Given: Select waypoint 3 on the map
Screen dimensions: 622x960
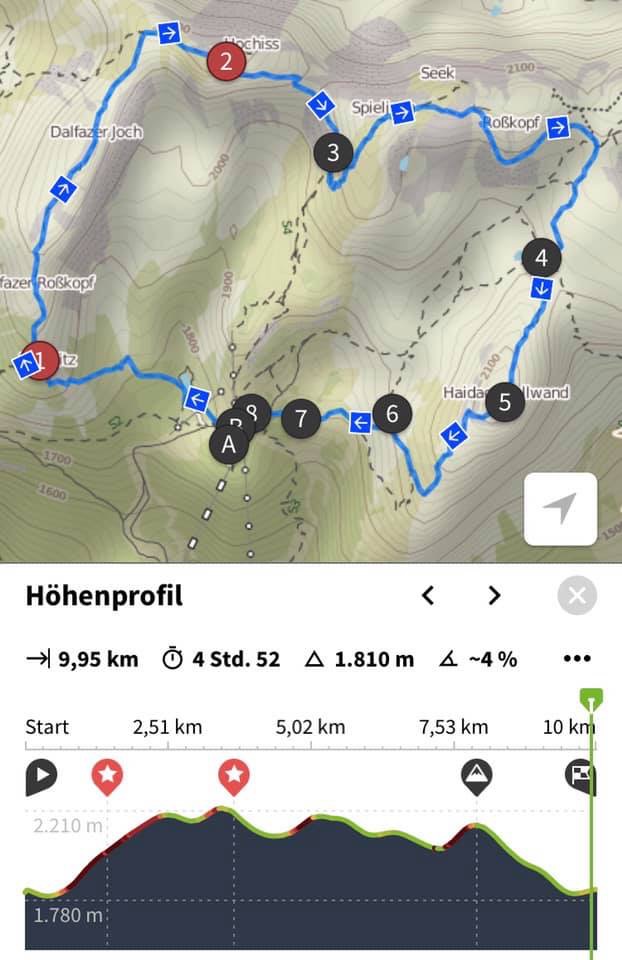Looking at the screenshot, I should click(333, 152).
